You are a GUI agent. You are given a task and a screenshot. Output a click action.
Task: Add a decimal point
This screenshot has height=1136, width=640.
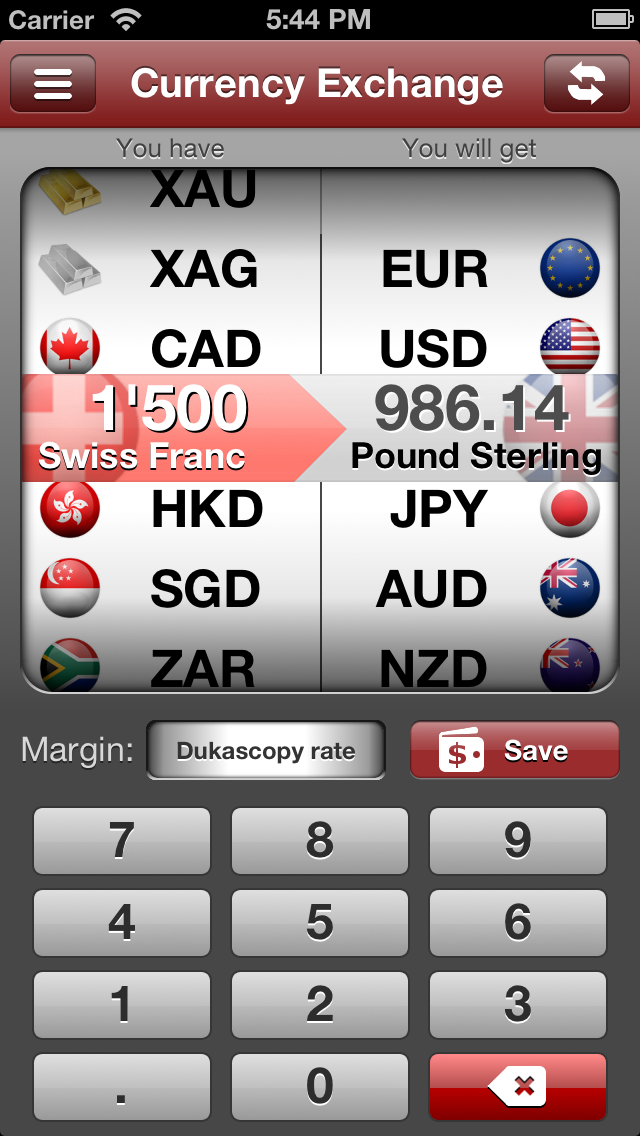coord(122,1087)
